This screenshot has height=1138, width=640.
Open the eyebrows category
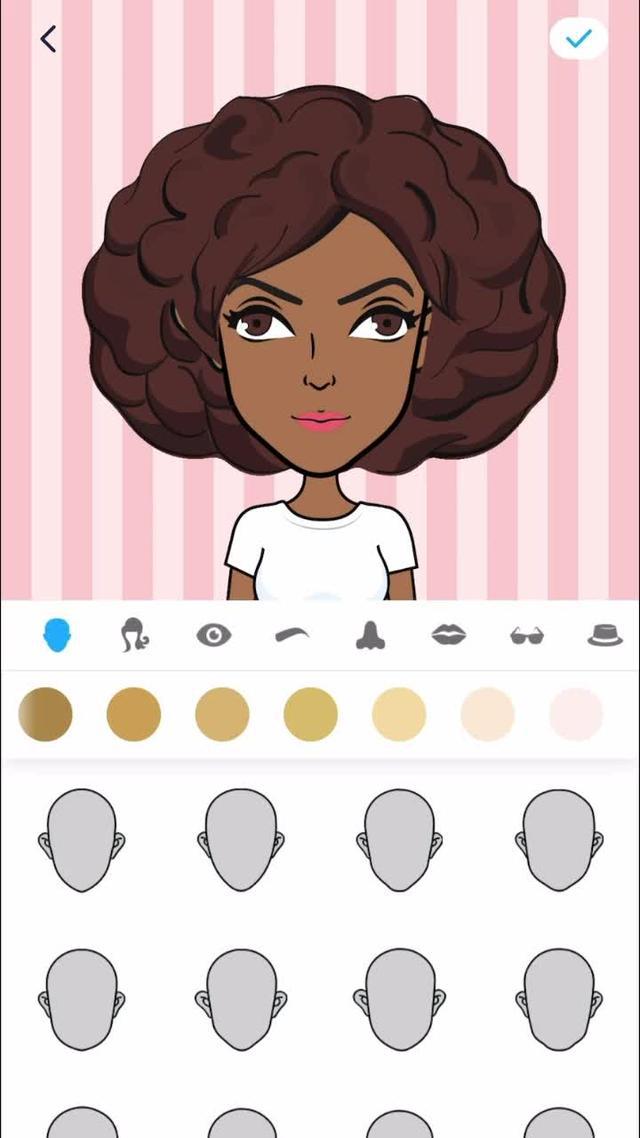[292, 635]
